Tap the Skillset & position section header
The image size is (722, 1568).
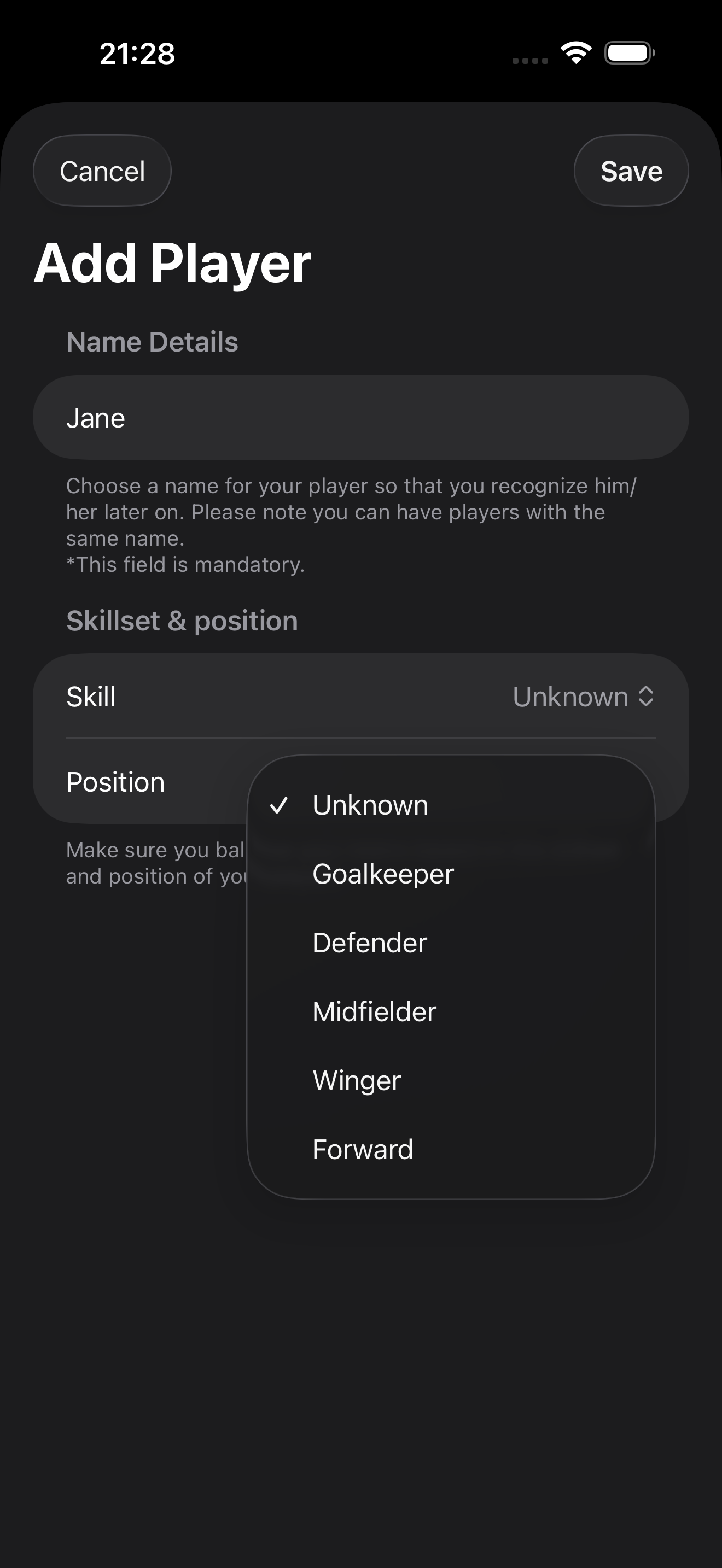182,619
